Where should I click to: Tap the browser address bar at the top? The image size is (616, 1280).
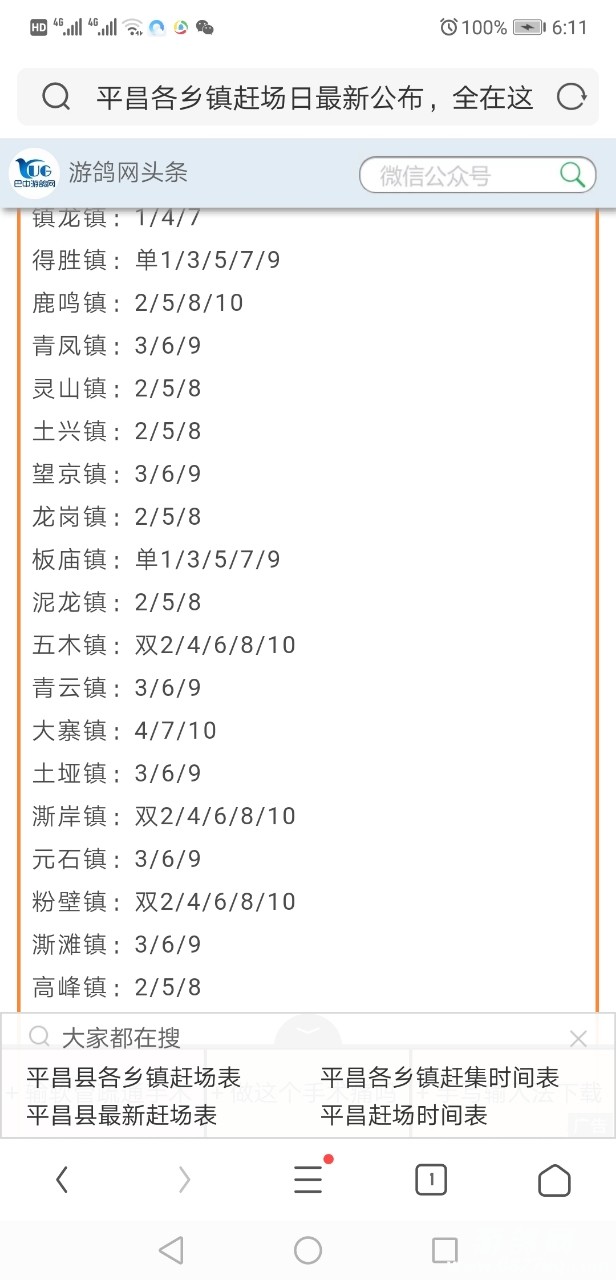coord(310,97)
